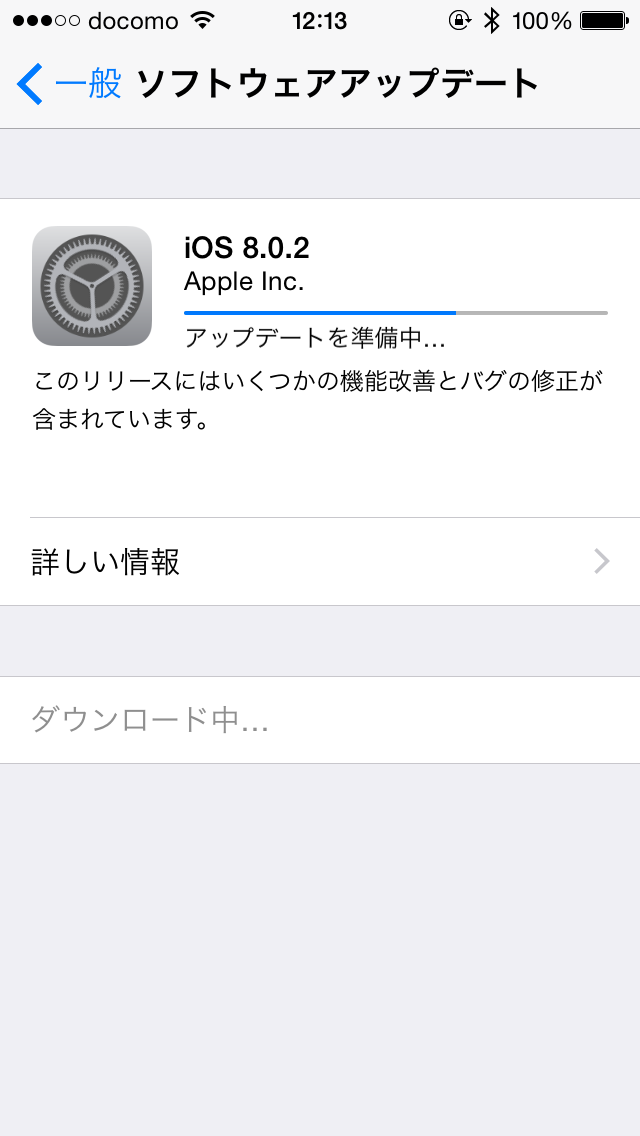Image resolution: width=640 pixels, height=1136 pixels.
Task: Open 詳しい情報 details row
Action: coord(320,561)
